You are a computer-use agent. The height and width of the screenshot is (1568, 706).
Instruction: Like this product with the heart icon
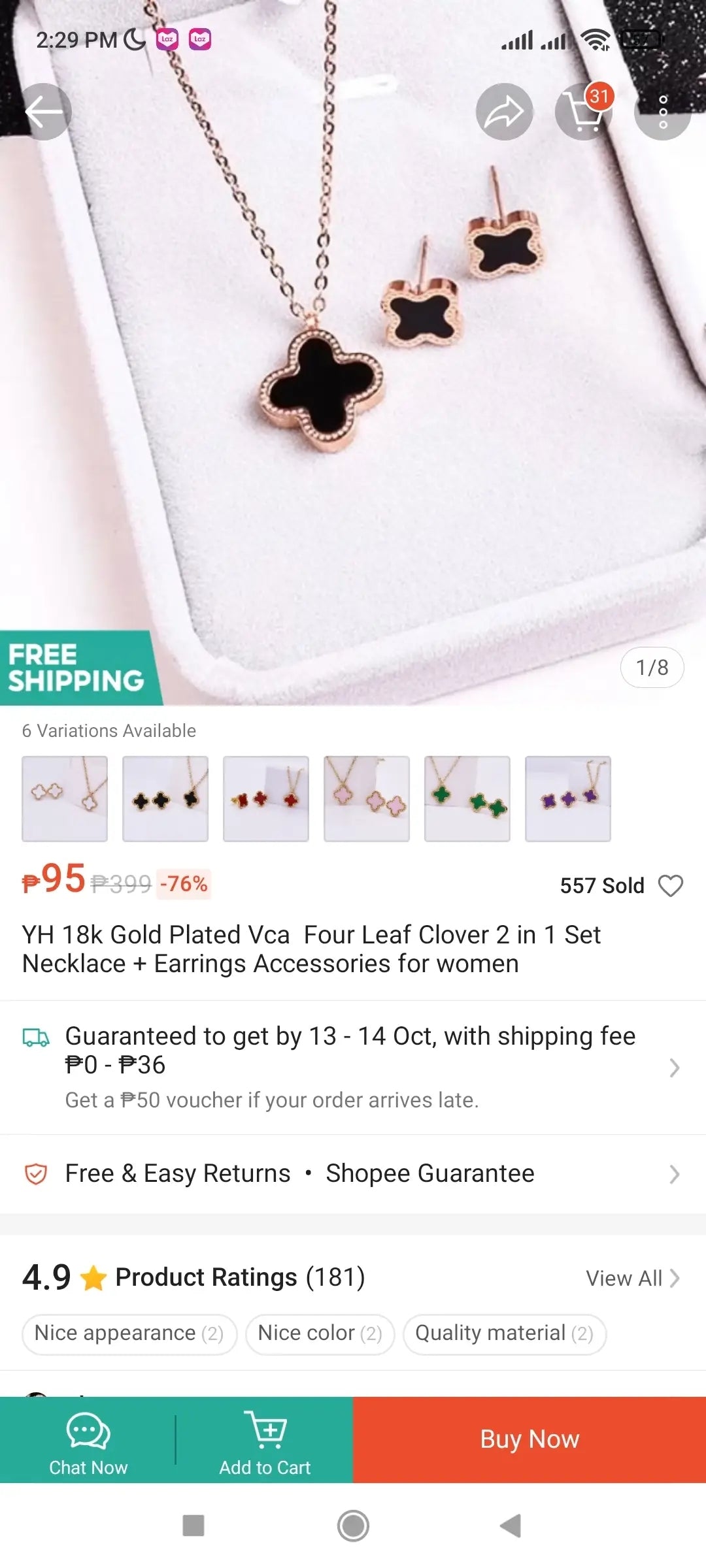click(x=670, y=885)
